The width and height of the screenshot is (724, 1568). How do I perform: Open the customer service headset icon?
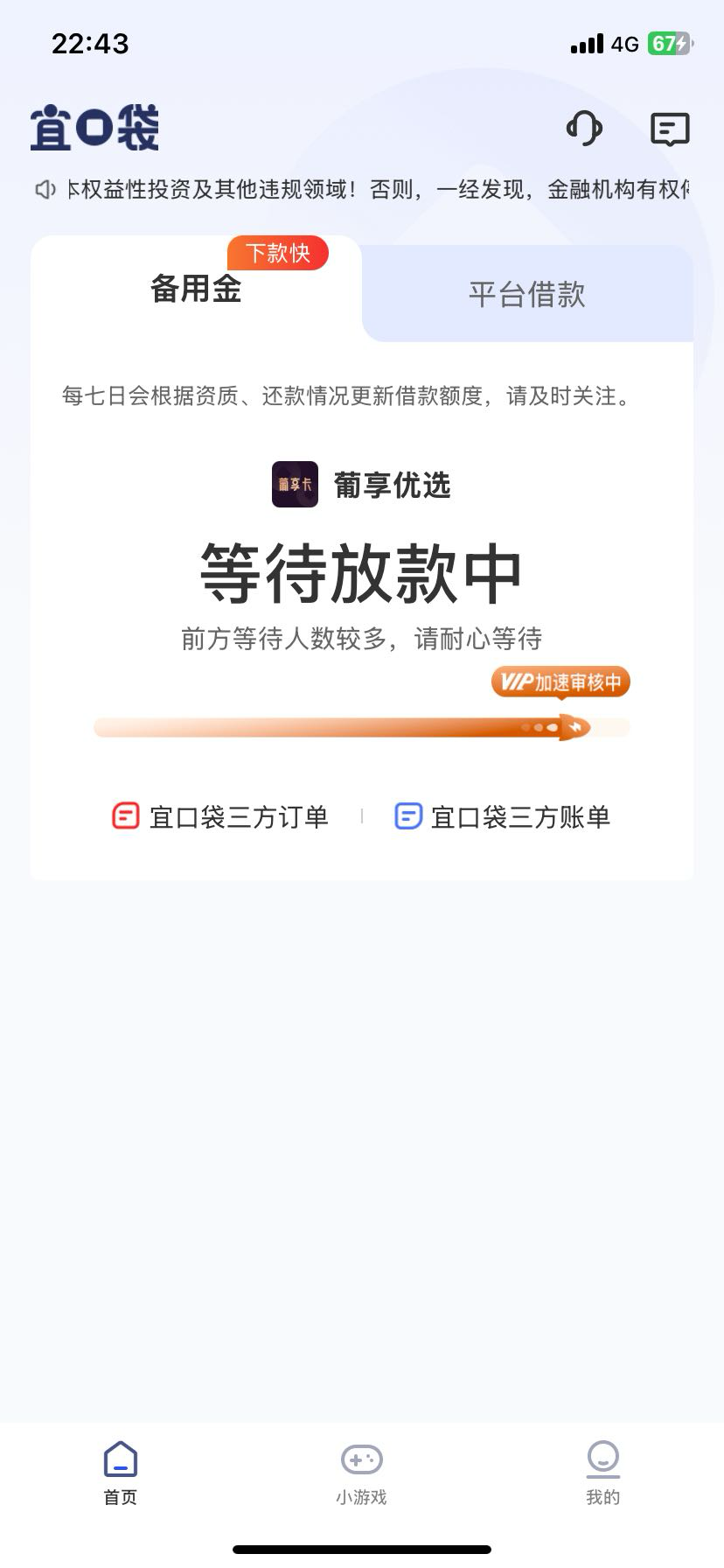584,129
